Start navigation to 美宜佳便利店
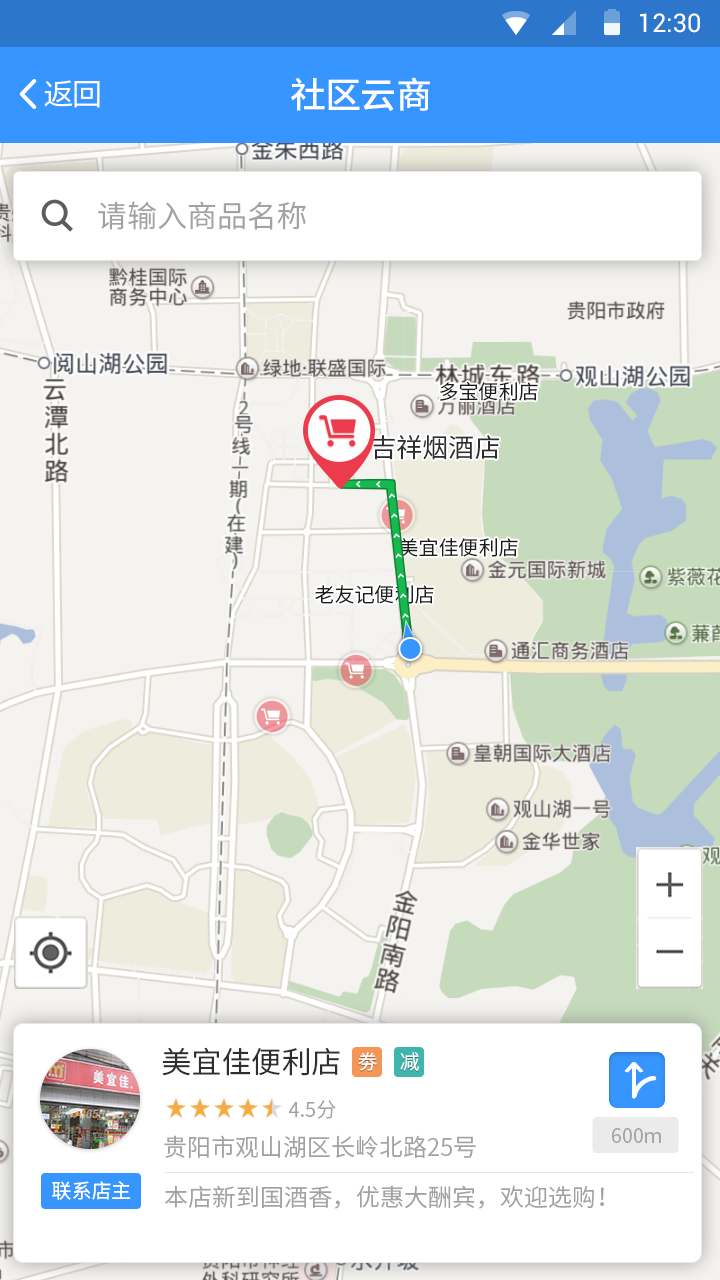 pyautogui.click(x=637, y=1080)
